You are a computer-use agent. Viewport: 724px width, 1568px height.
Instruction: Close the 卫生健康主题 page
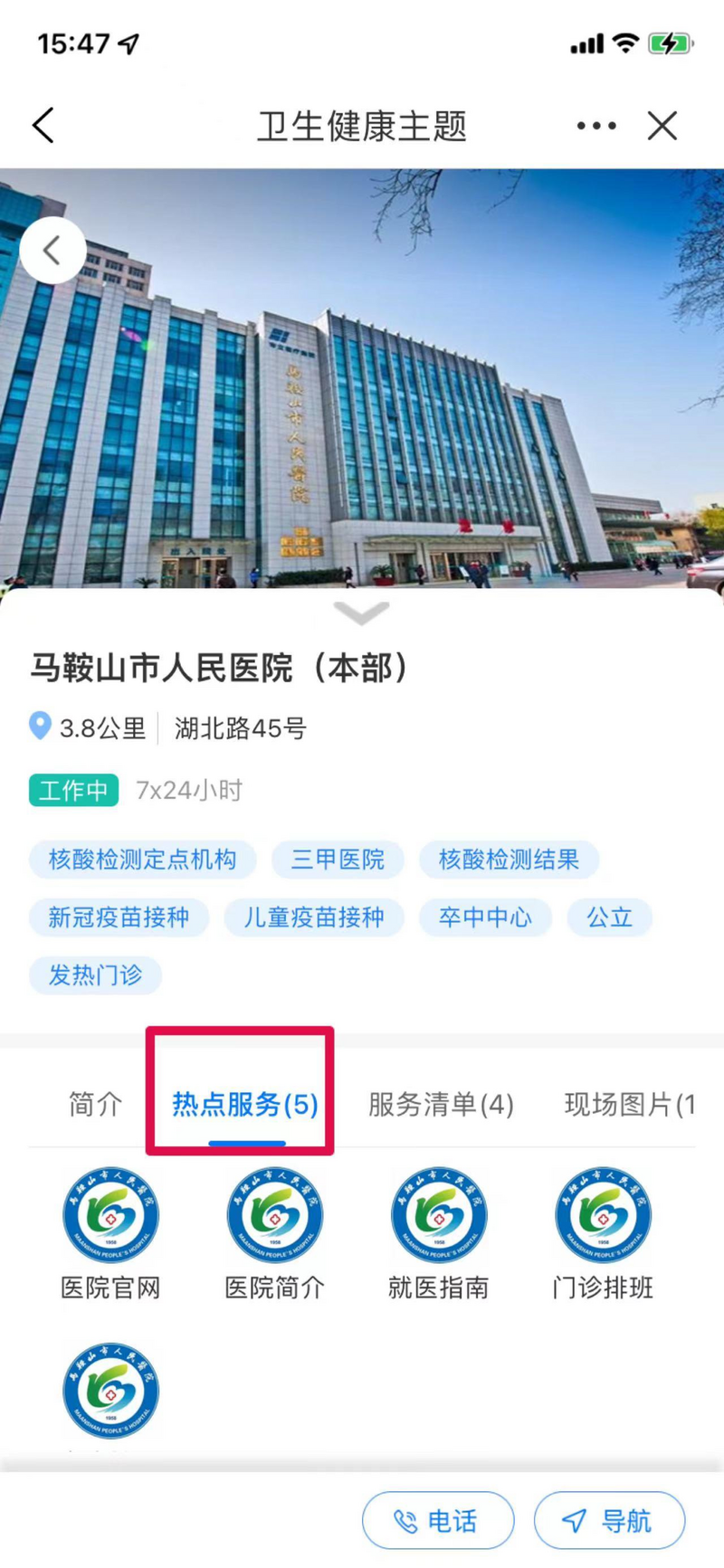coord(662,126)
